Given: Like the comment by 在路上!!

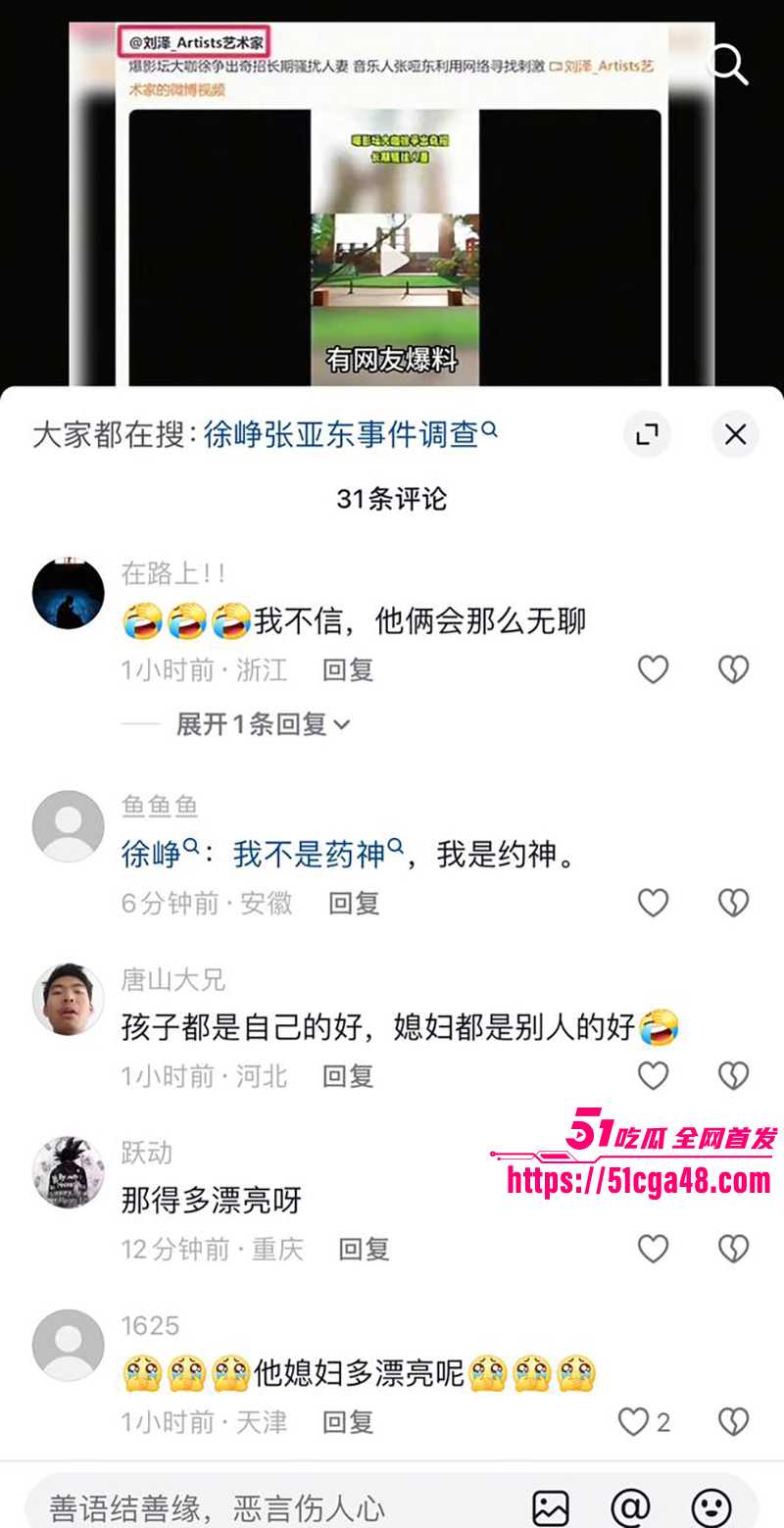Looking at the screenshot, I should click(x=653, y=669).
